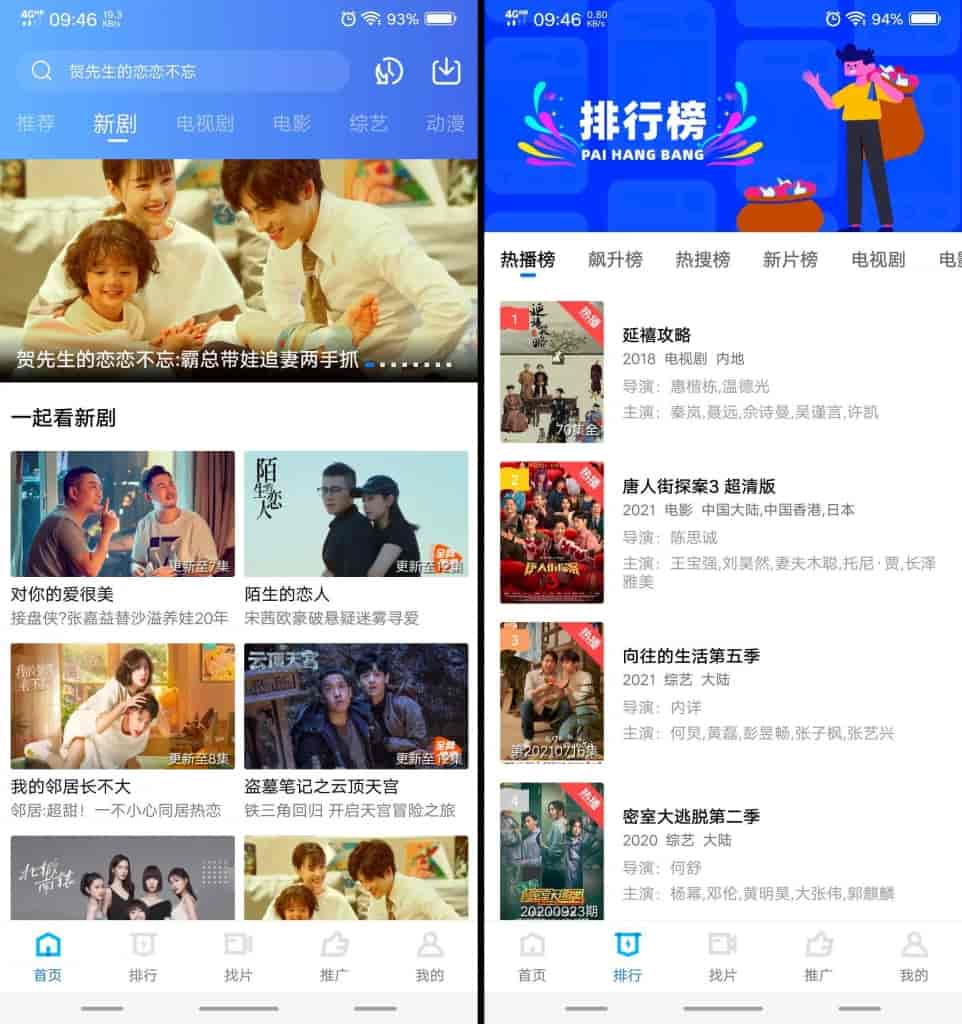Viewport: 962px width, 1024px height.
Task: Switch to the 飙升榜 ranking tab
Action: [615, 260]
